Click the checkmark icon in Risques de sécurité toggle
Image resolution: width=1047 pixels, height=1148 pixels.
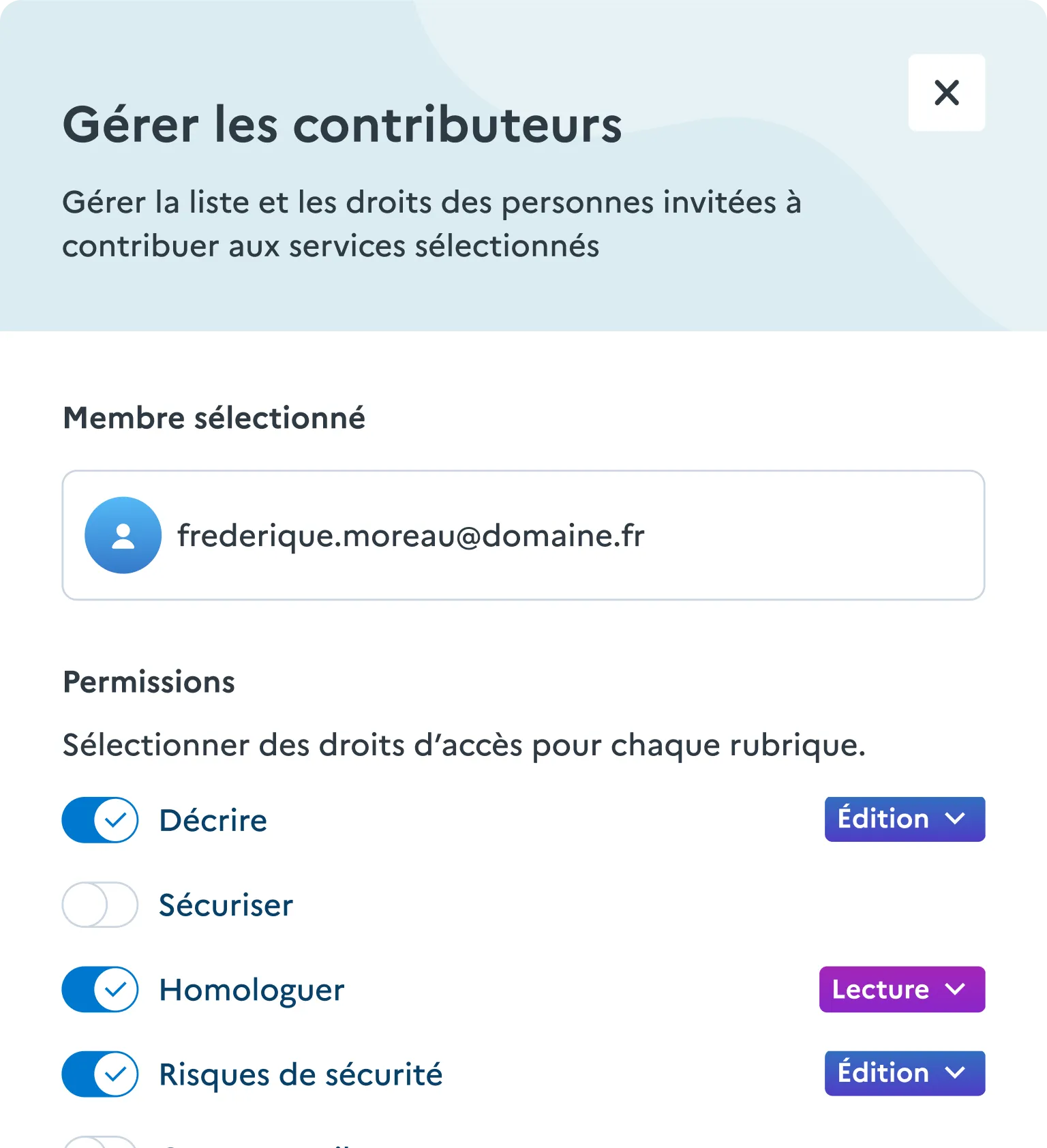coord(115,1074)
